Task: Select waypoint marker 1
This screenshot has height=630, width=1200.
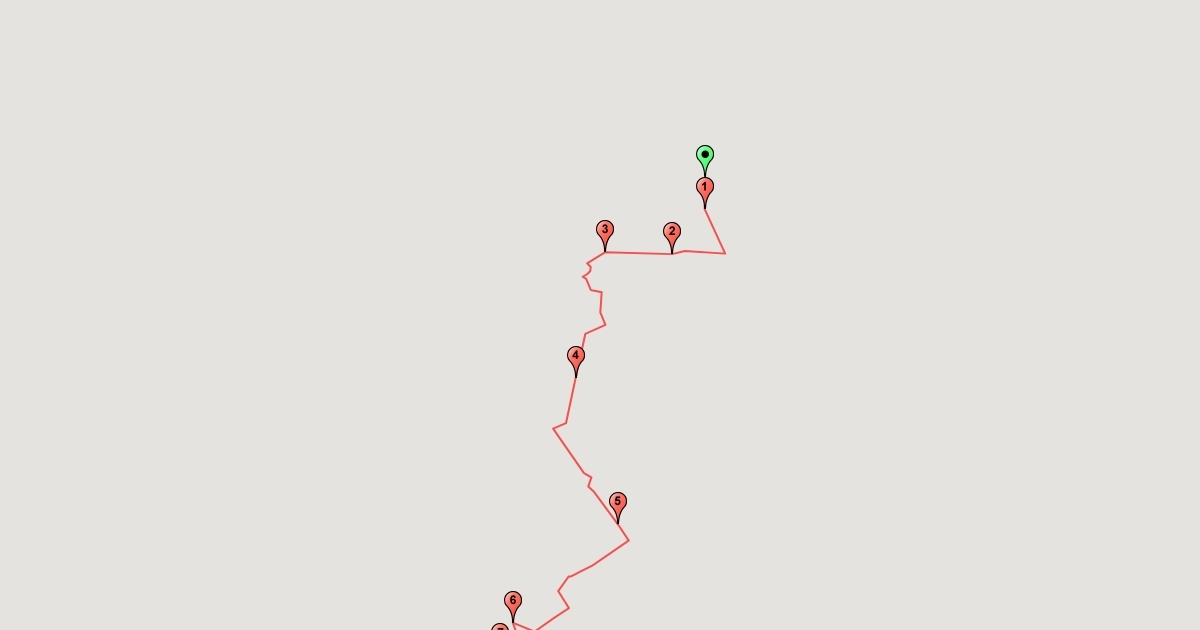Action: 705,188
